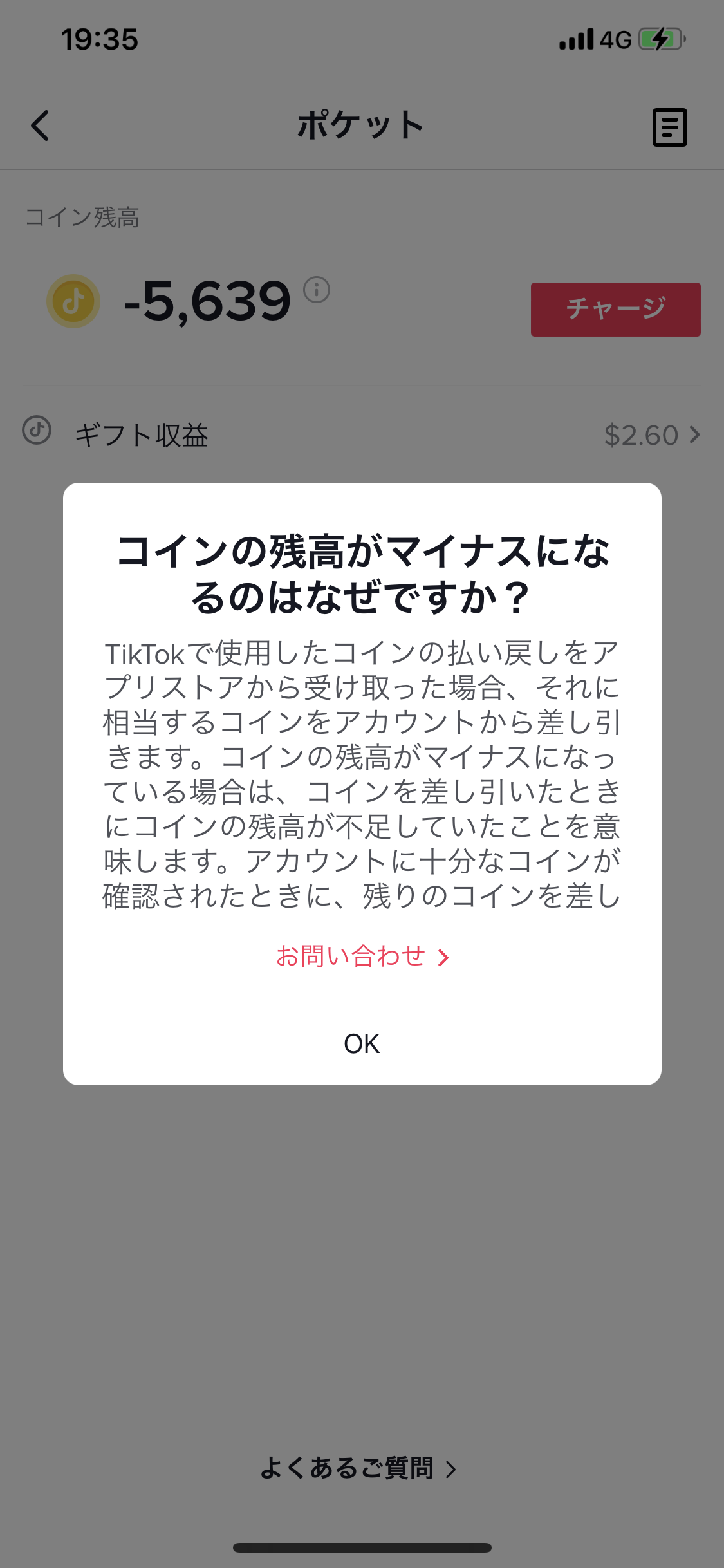
Task: Open the transaction history icon
Action: (669, 127)
